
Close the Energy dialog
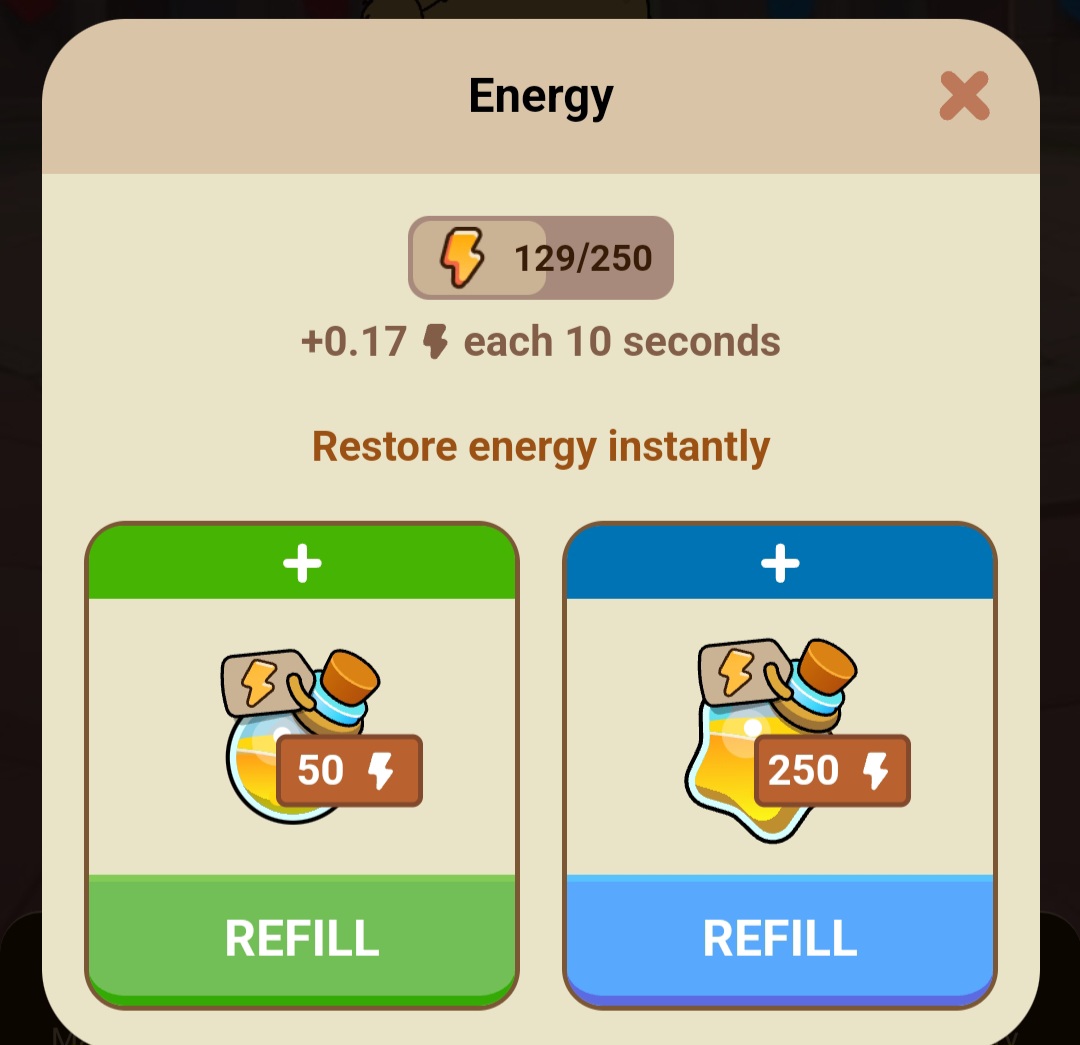(964, 97)
